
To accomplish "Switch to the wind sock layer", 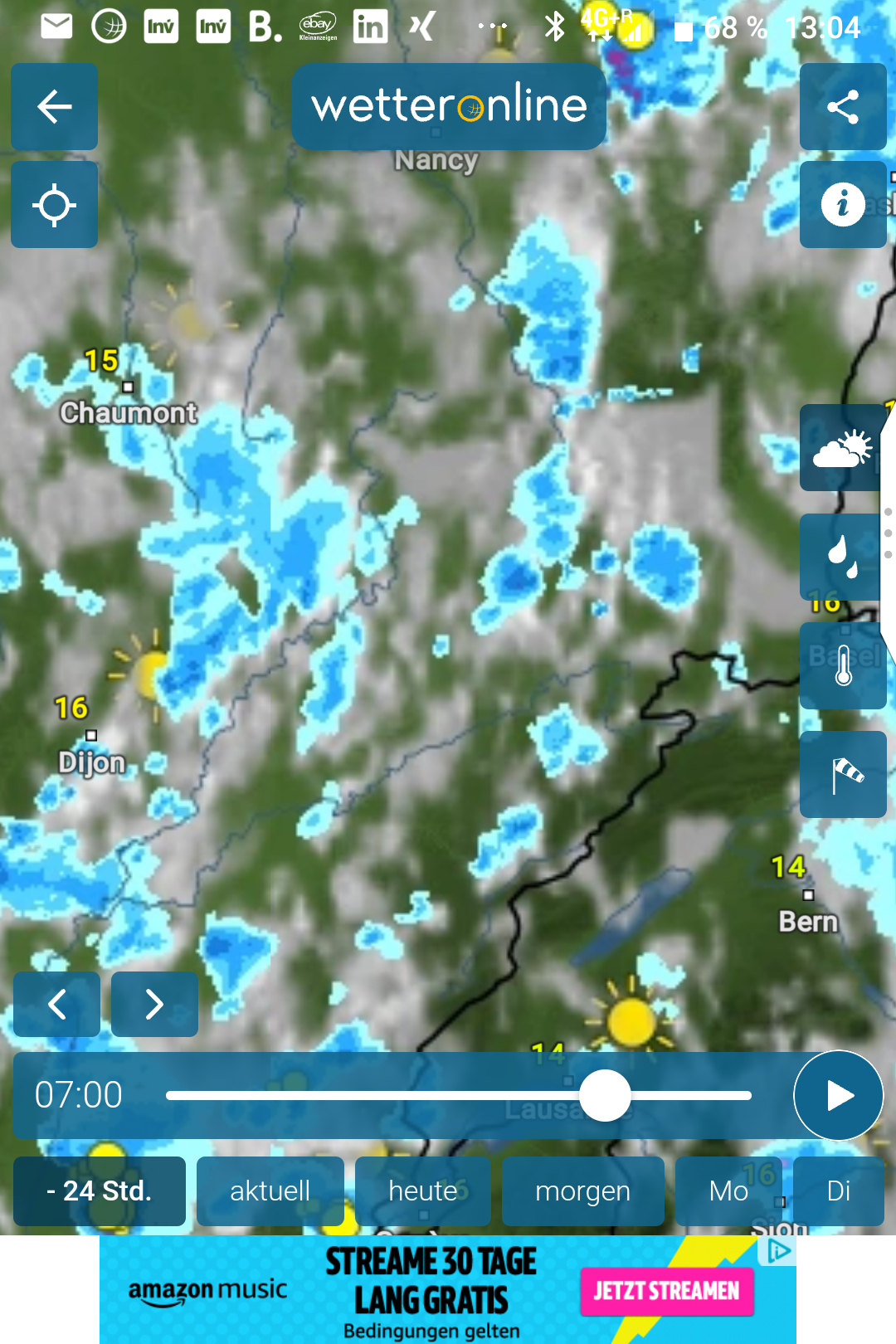I will pyautogui.click(x=843, y=774).
